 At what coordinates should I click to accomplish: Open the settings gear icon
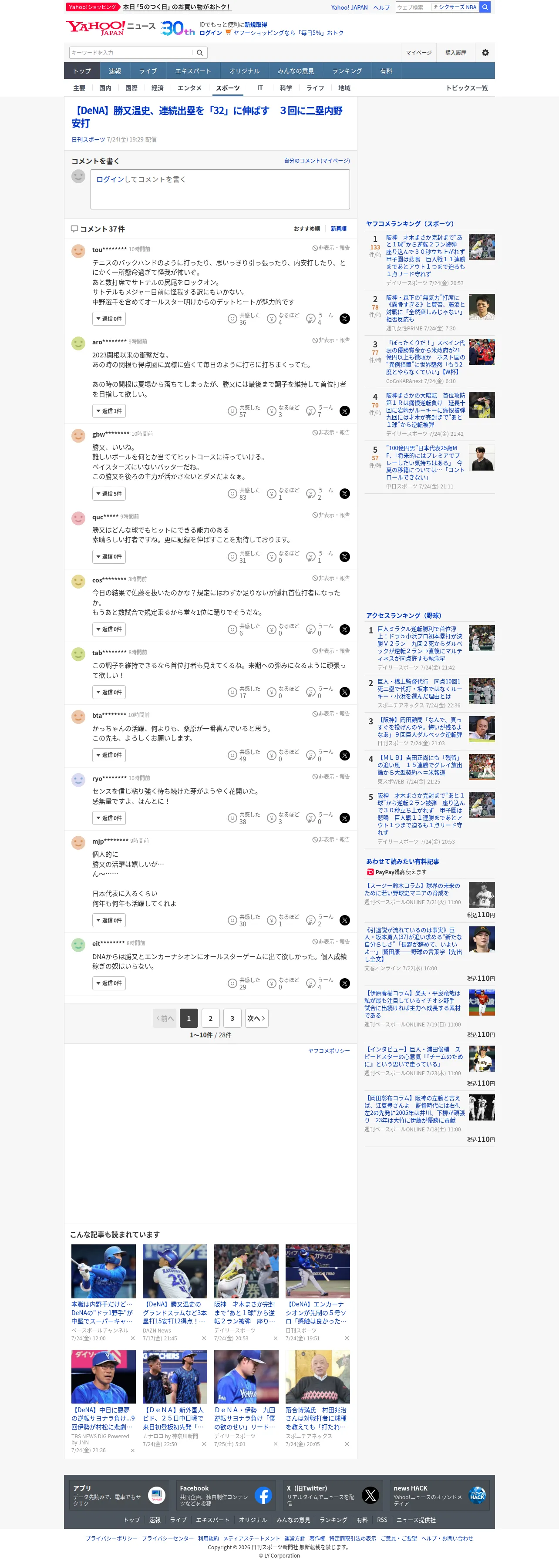[x=485, y=53]
